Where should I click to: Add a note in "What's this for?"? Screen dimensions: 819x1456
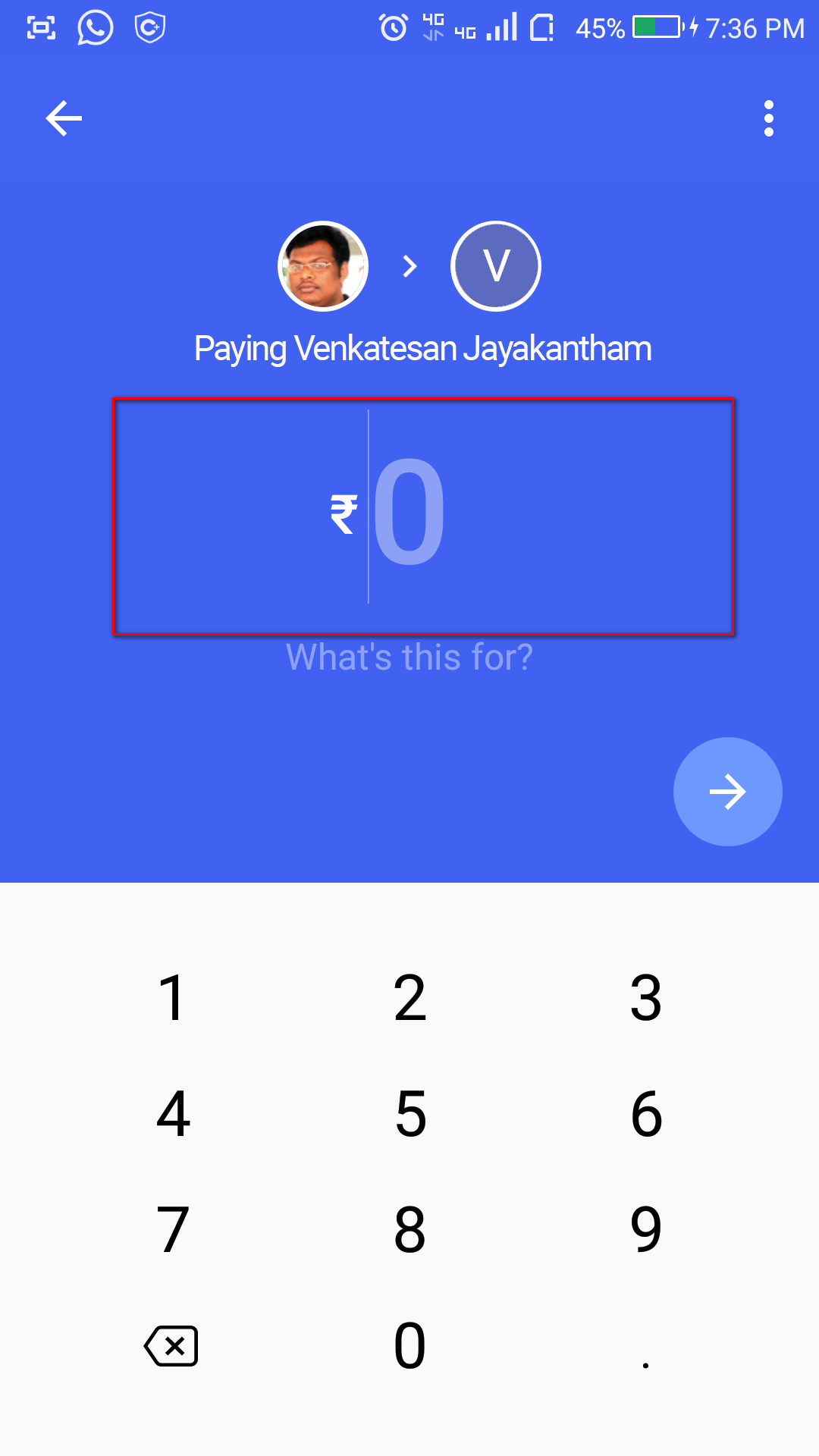pyautogui.click(x=409, y=657)
